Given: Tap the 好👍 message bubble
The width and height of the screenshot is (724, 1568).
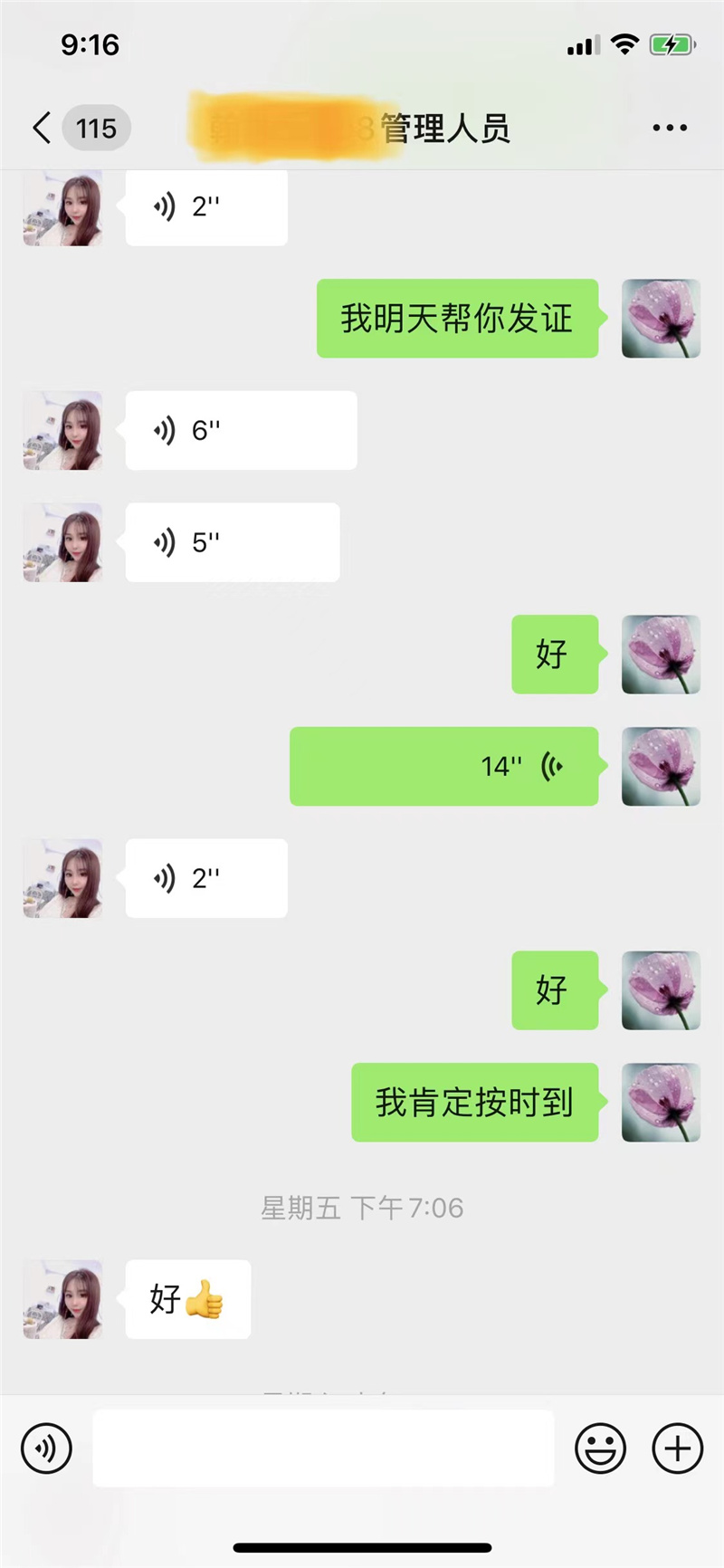Looking at the screenshot, I should pos(187,1299).
